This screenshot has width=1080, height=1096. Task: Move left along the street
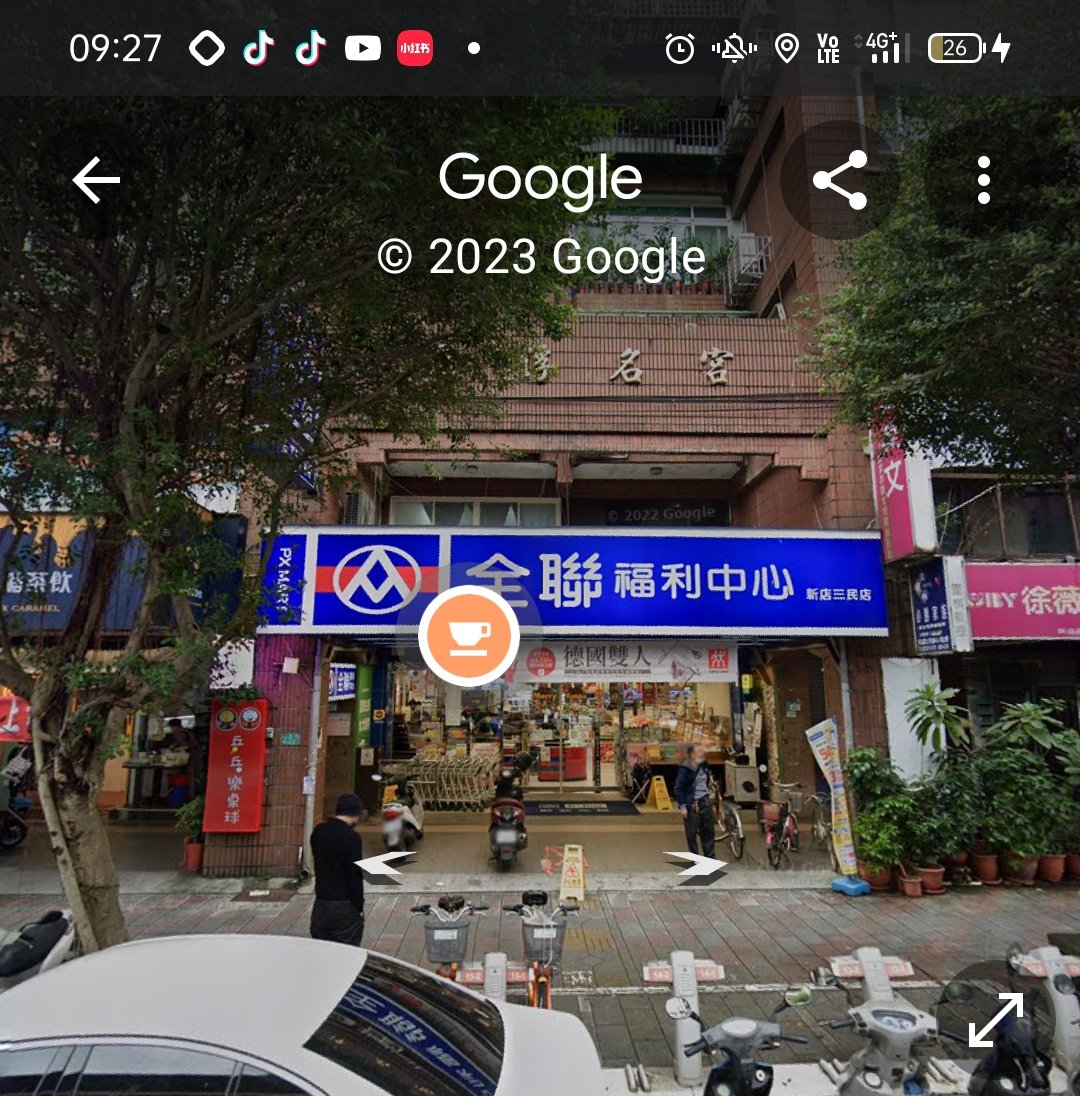[384, 866]
